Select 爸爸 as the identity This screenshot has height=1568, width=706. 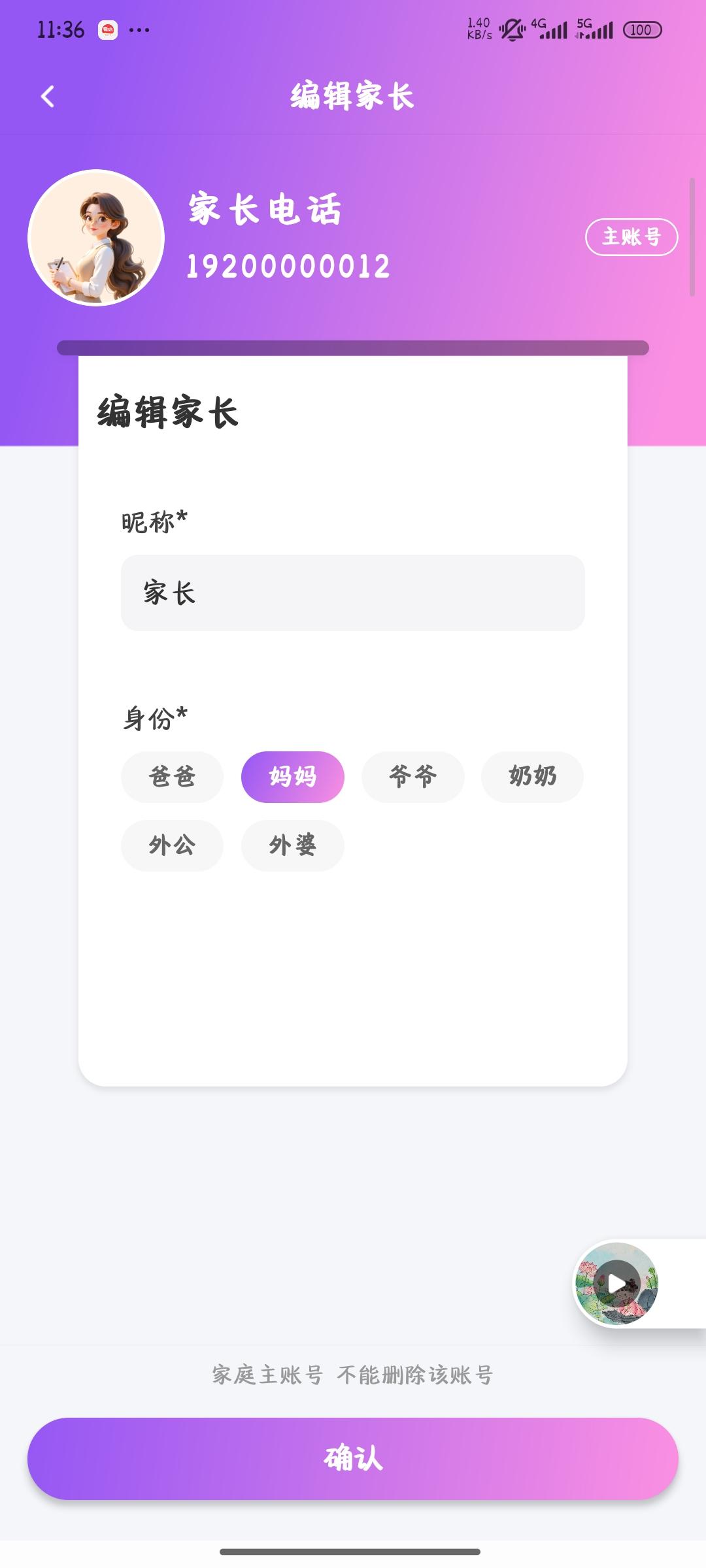(172, 776)
